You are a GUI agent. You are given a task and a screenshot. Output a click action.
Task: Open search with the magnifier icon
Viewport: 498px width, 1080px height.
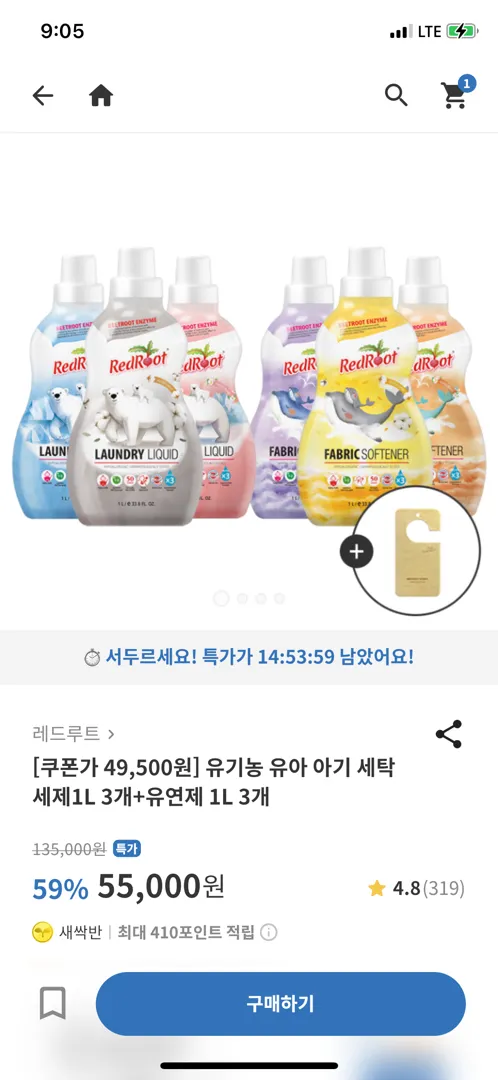tap(396, 96)
